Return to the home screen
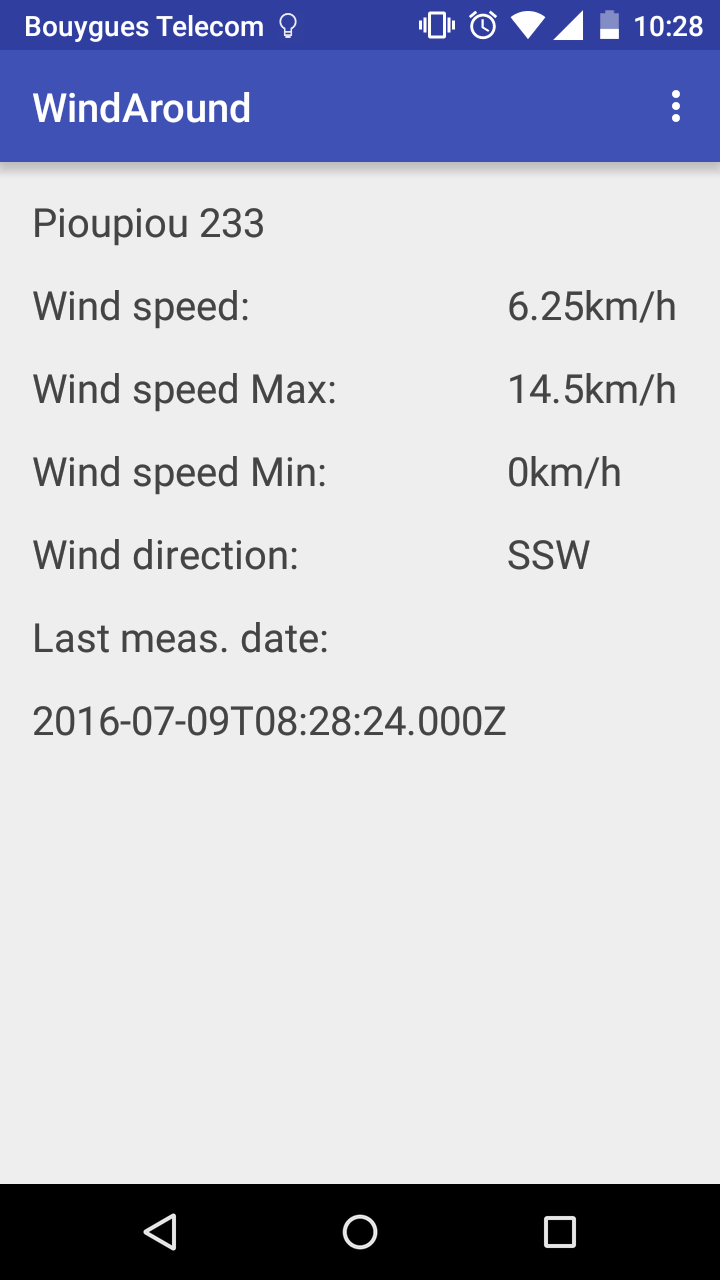 click(x=360, y=1232)
